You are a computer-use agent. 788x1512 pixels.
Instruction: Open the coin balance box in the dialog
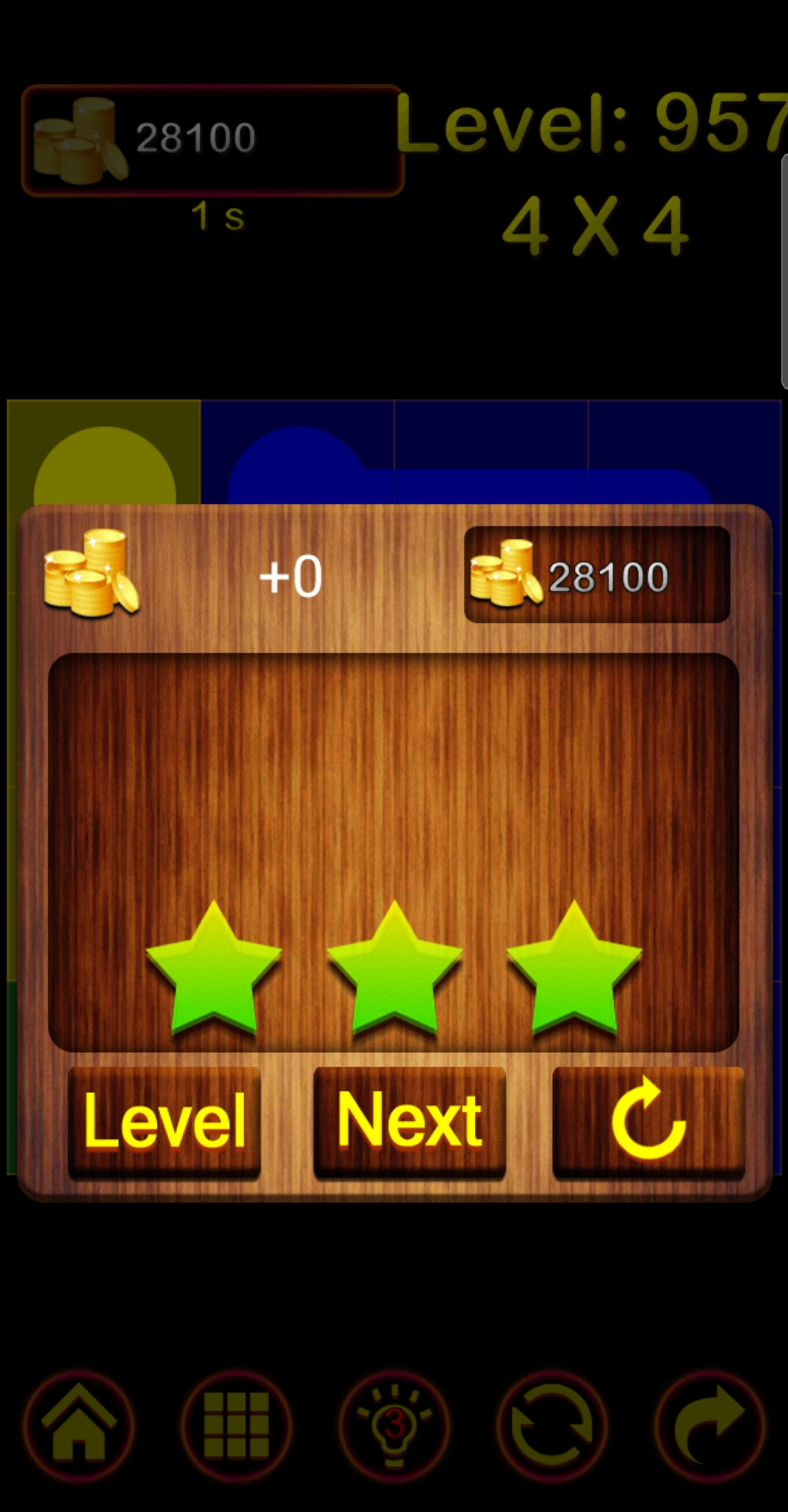[x=597, y=575]
